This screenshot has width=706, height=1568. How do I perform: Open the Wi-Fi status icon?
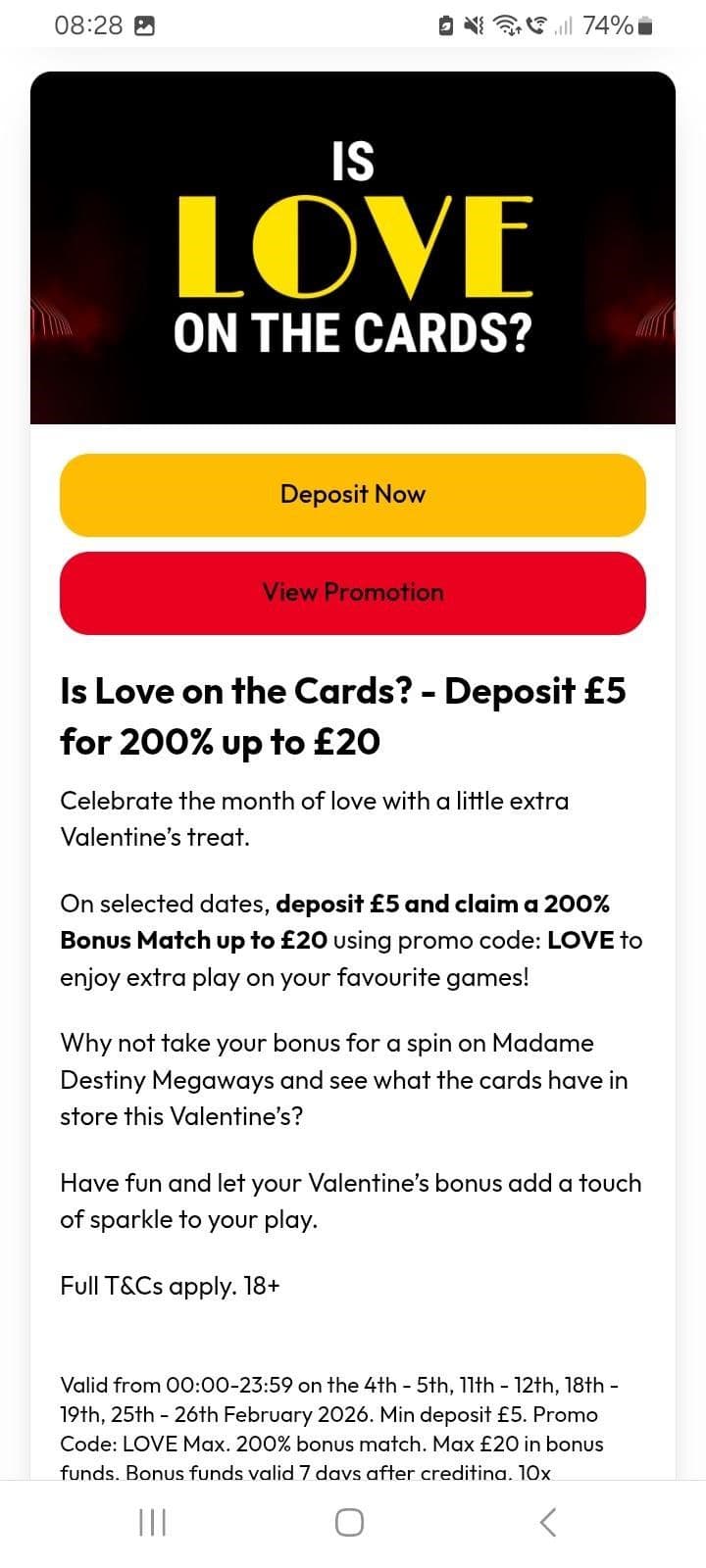coord(504,25)
